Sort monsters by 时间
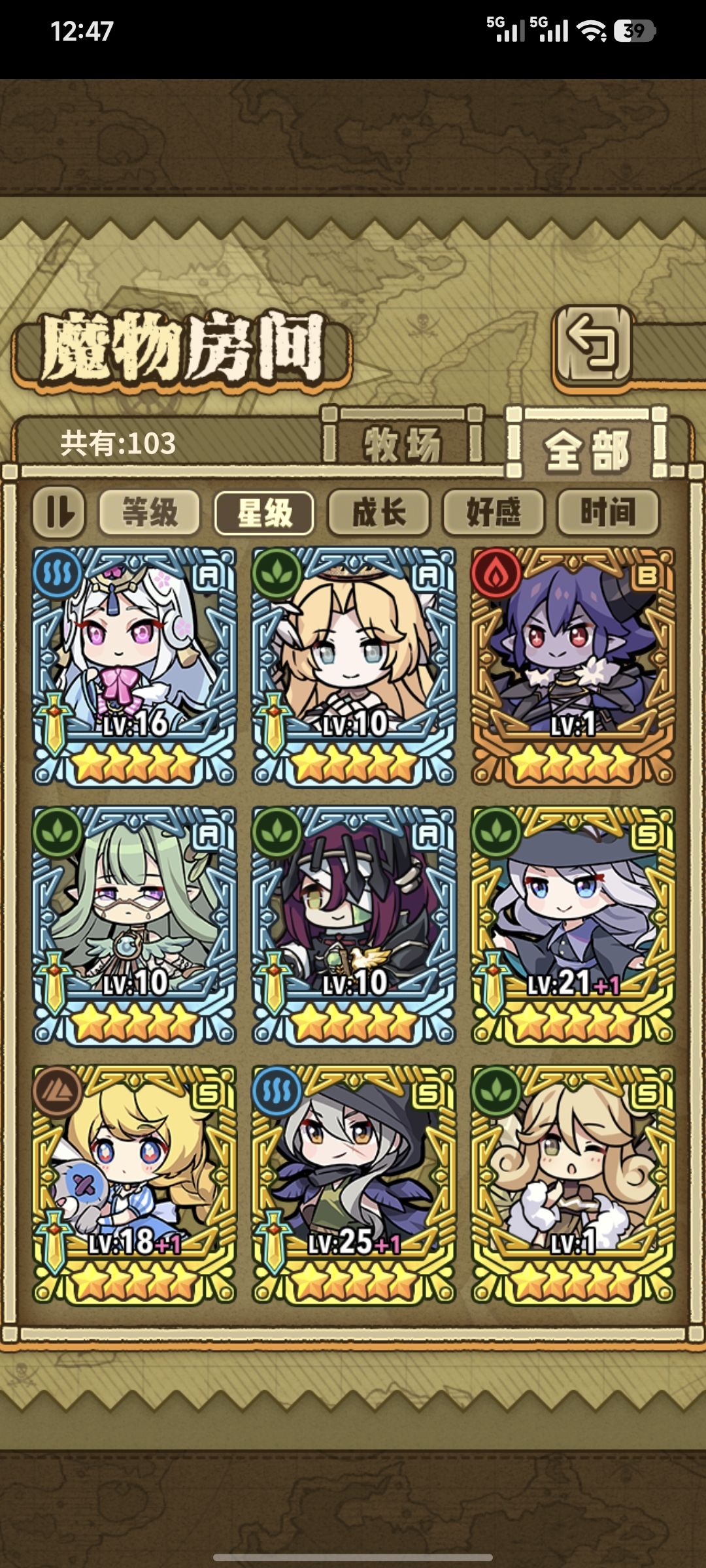This screenshot has width=706, height=1568. click(x=608, y=512)
